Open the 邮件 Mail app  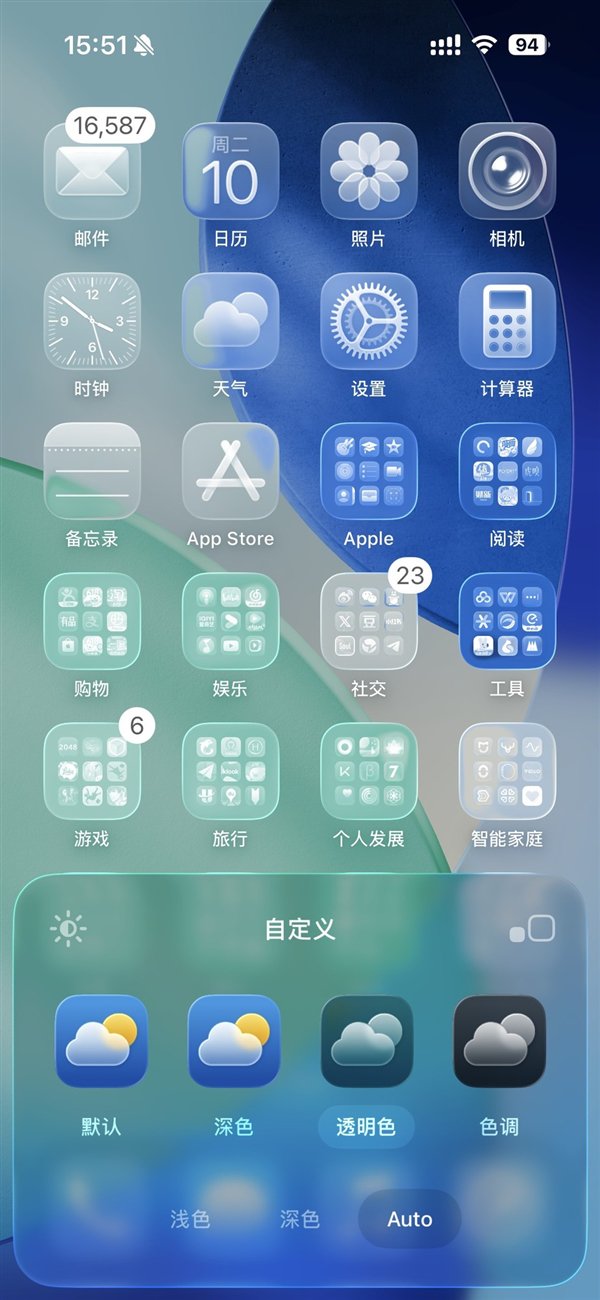click(92, 172)
